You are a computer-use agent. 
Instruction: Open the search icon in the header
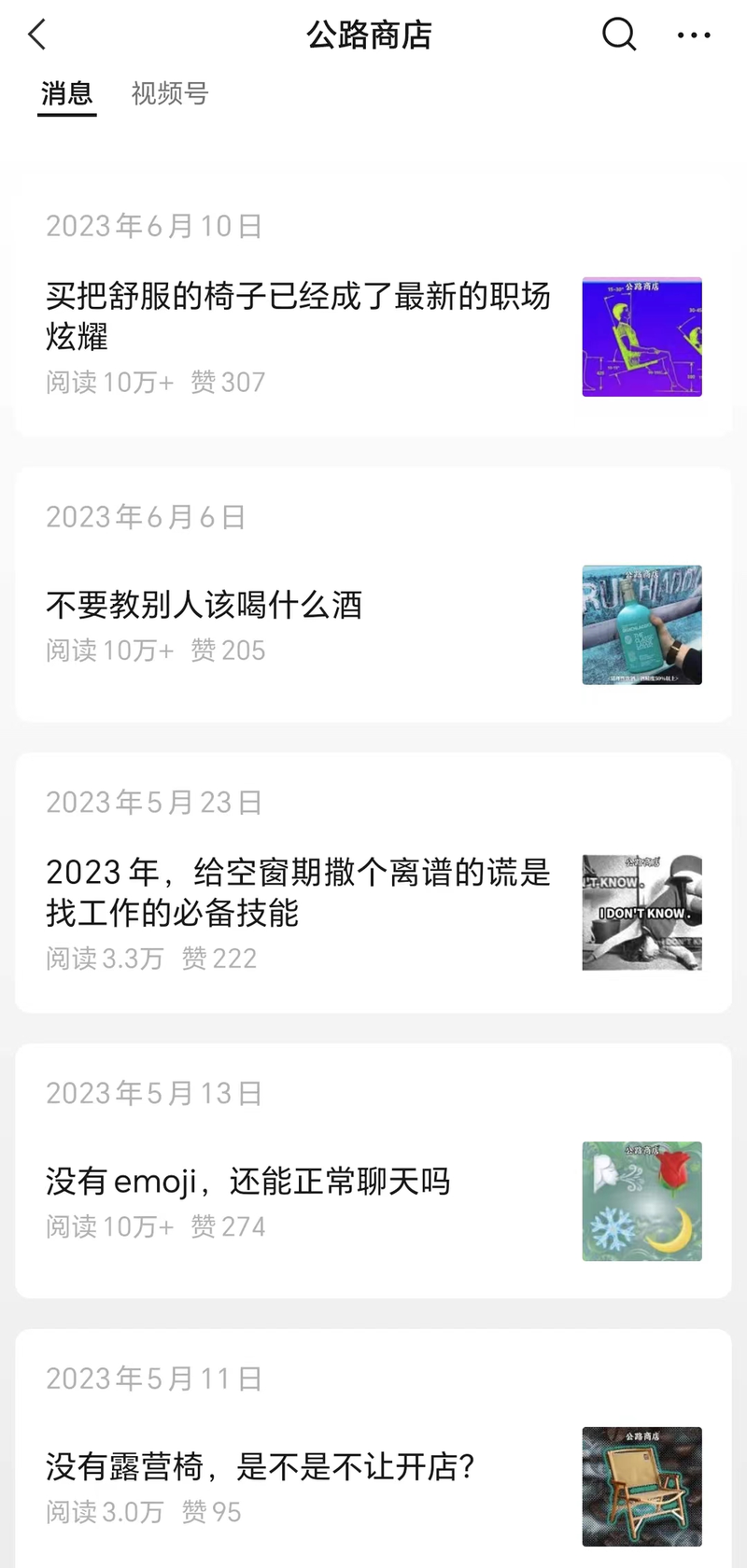pos(619,35)
